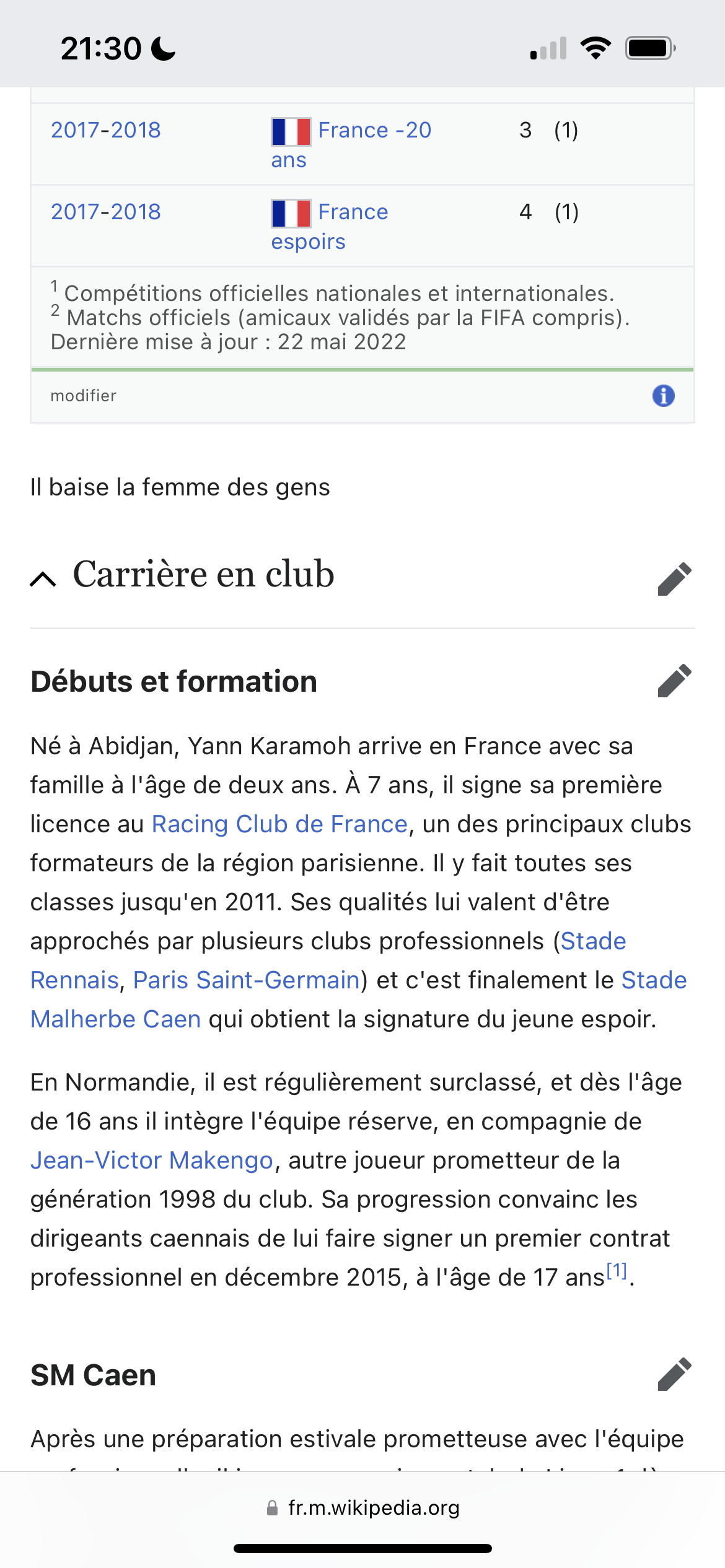Open the Jean-Victor Makengo link

point(152,1161)
